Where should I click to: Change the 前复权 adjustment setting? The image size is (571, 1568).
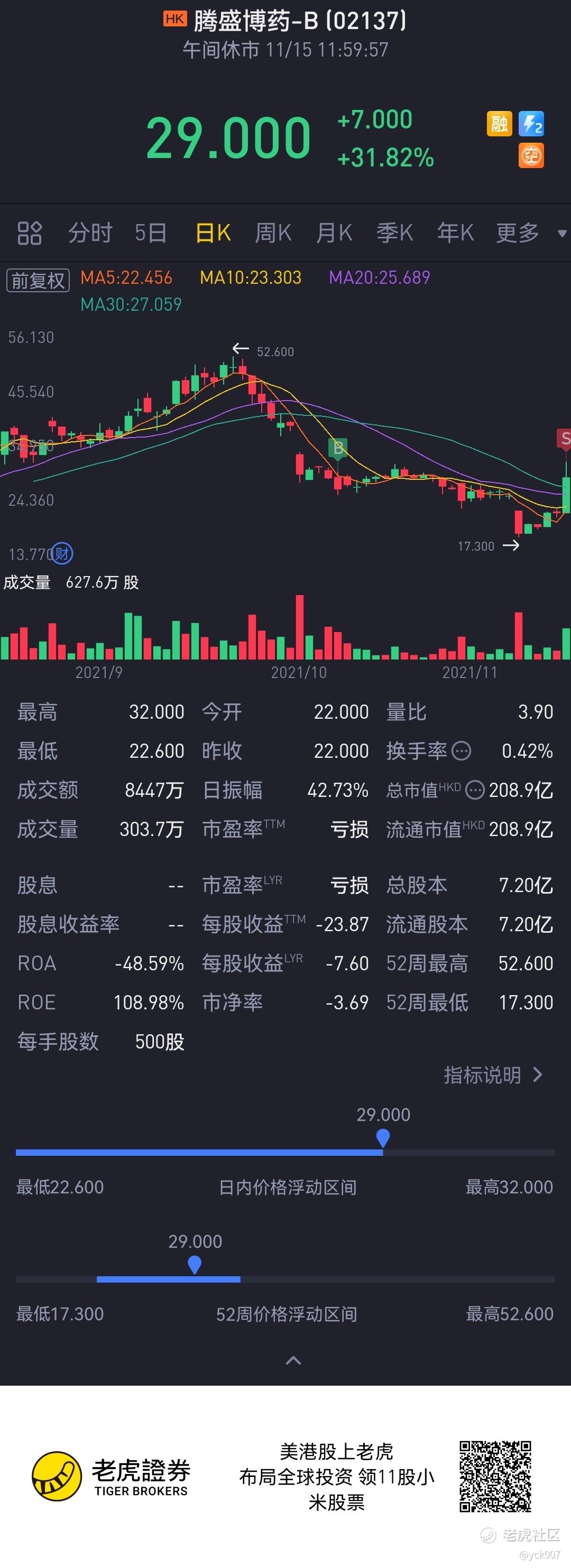(38, 280)
